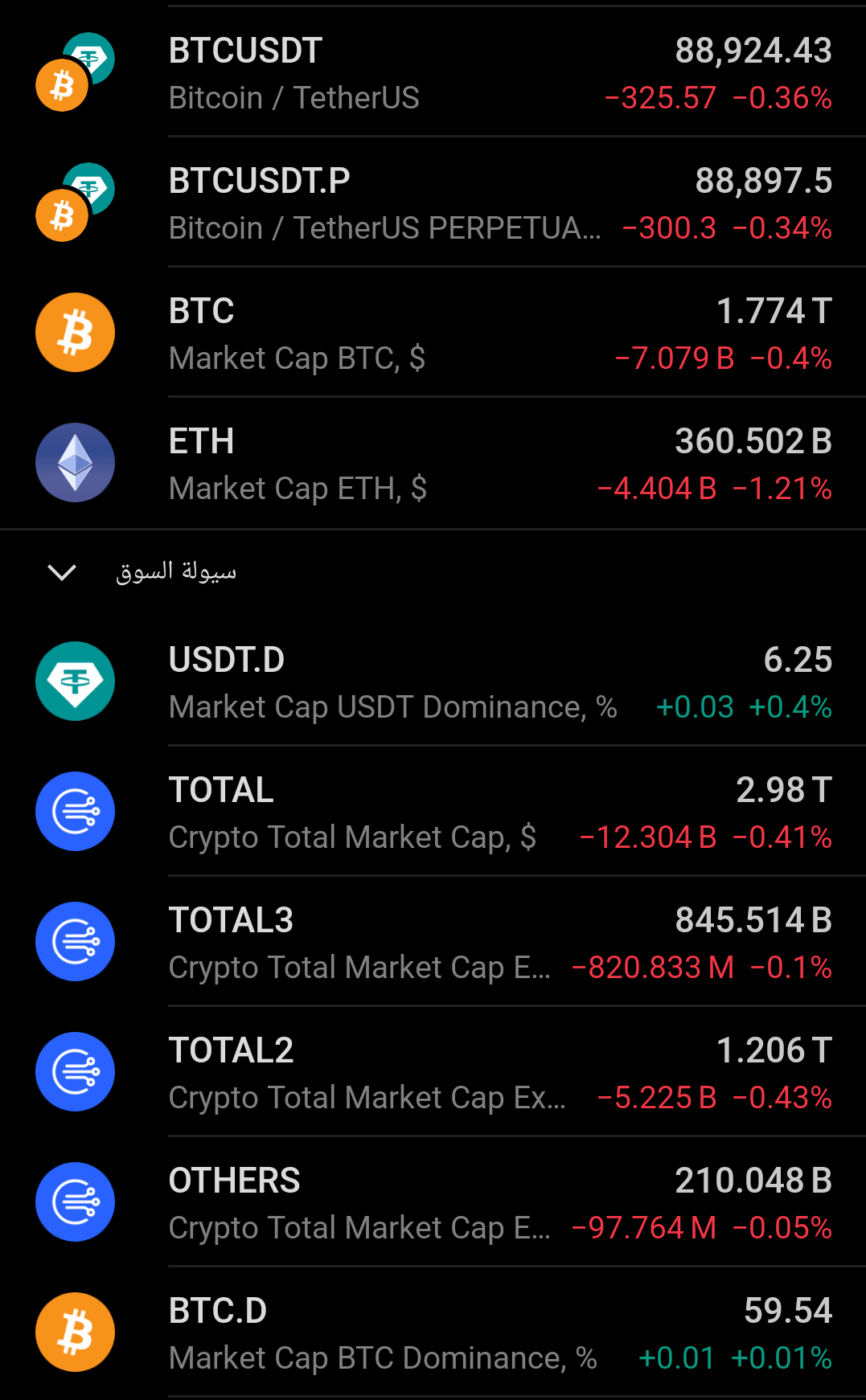Image resolution: width=866 pixels, height=1400 pixels.
Task: Open the OTHERS market cap row
Action: (x=433, y=1203)
